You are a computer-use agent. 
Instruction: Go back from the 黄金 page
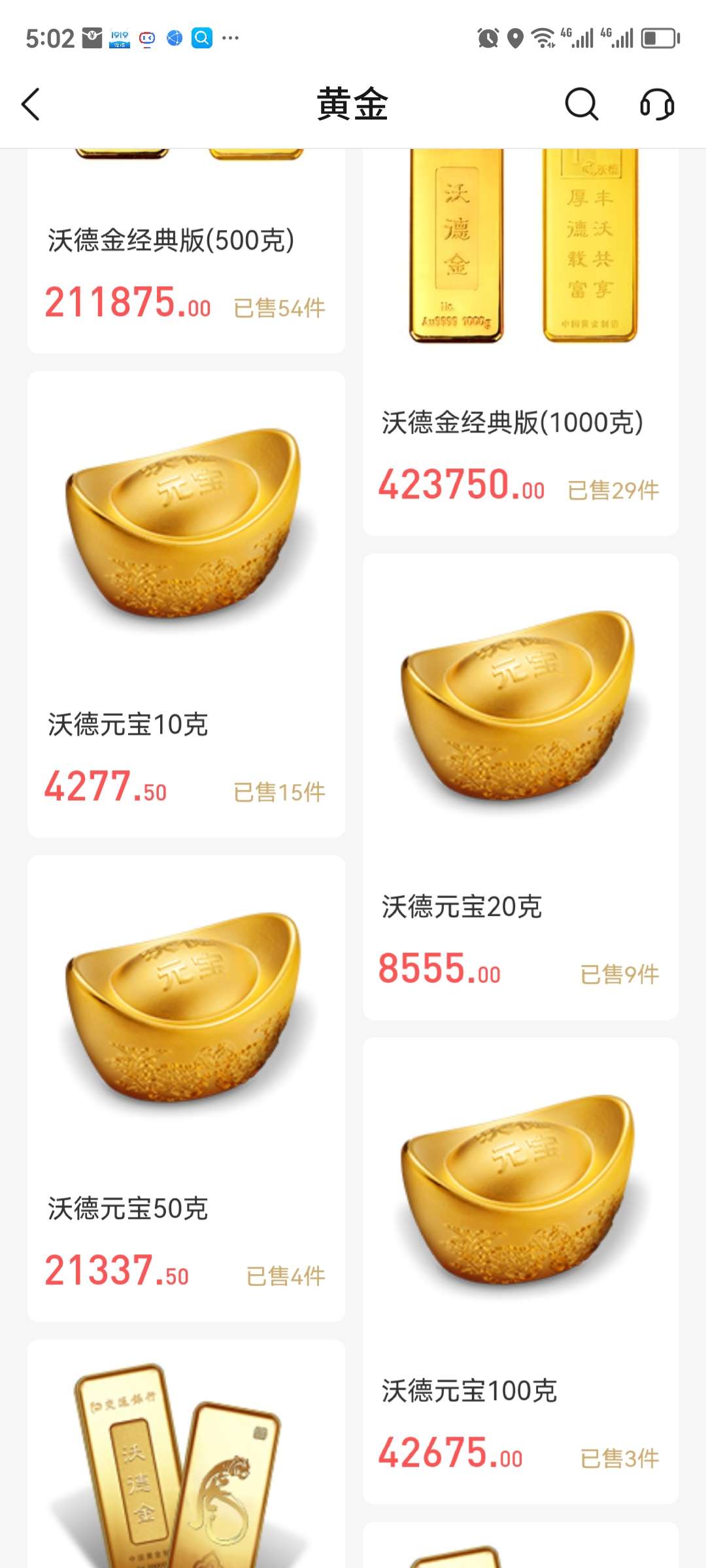tap(31, 105)
